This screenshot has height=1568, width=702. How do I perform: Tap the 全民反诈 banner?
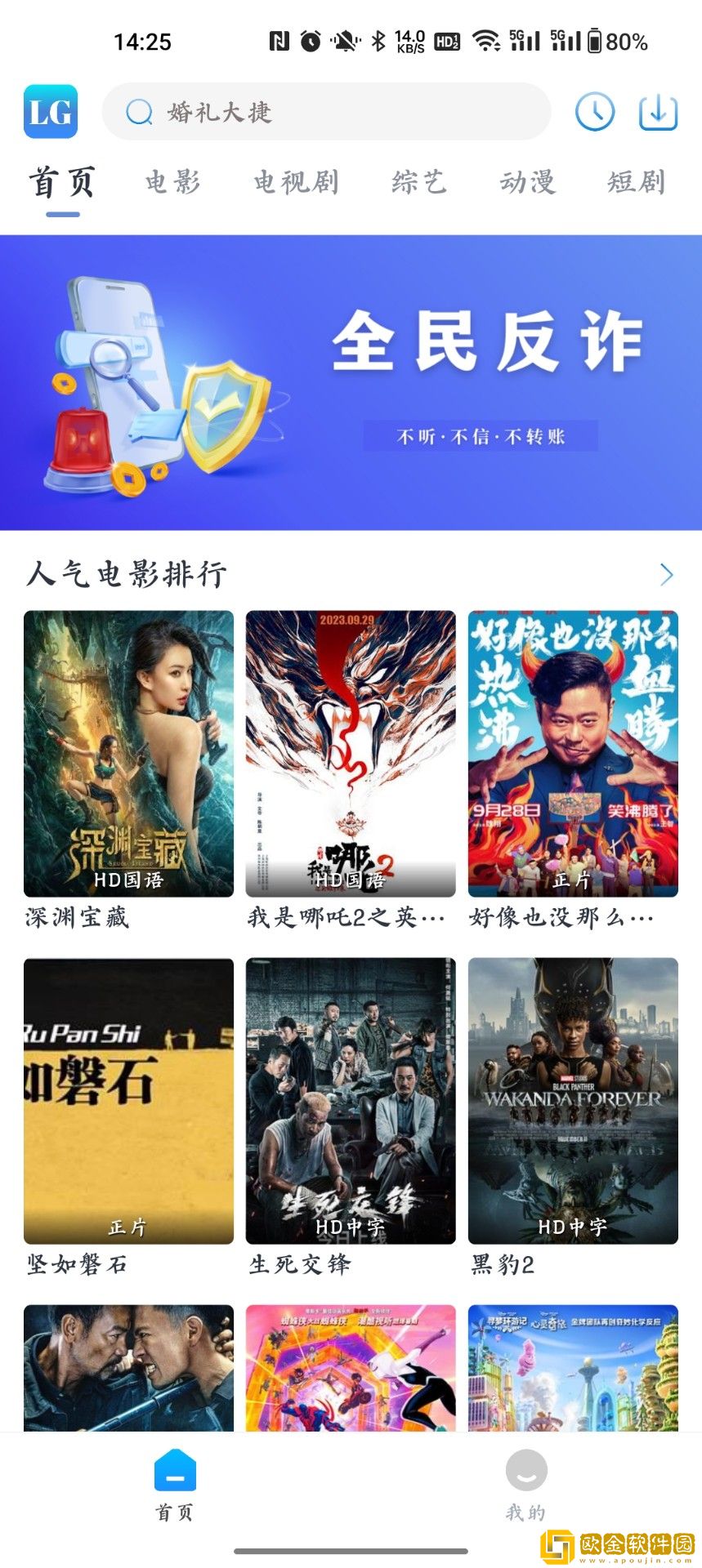point(351,380)
